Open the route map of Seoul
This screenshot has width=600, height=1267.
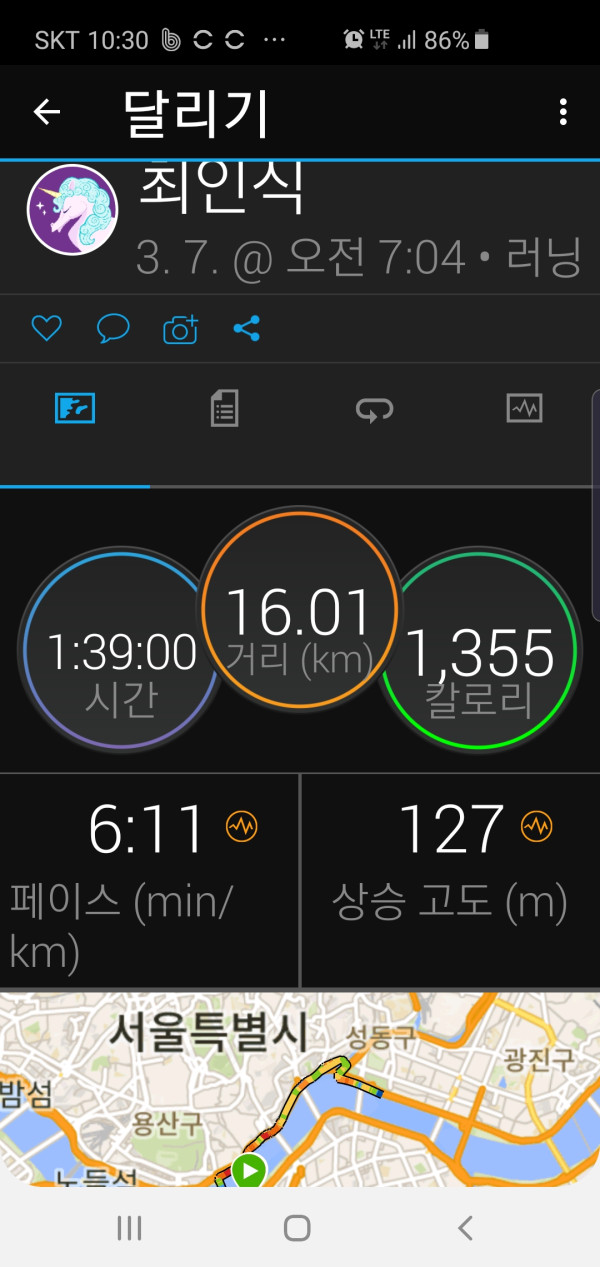coord(300,1090)
